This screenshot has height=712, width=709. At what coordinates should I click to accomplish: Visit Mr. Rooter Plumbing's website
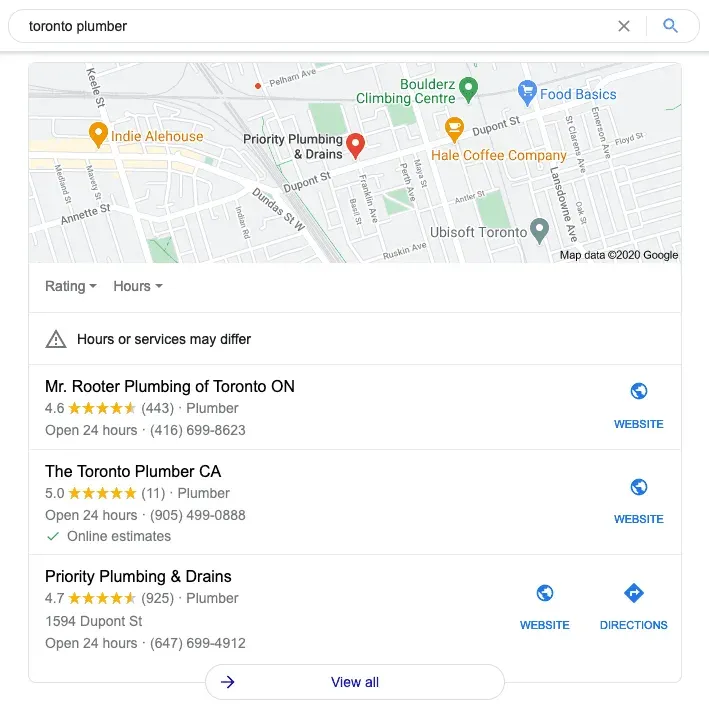tap(638, 404)
